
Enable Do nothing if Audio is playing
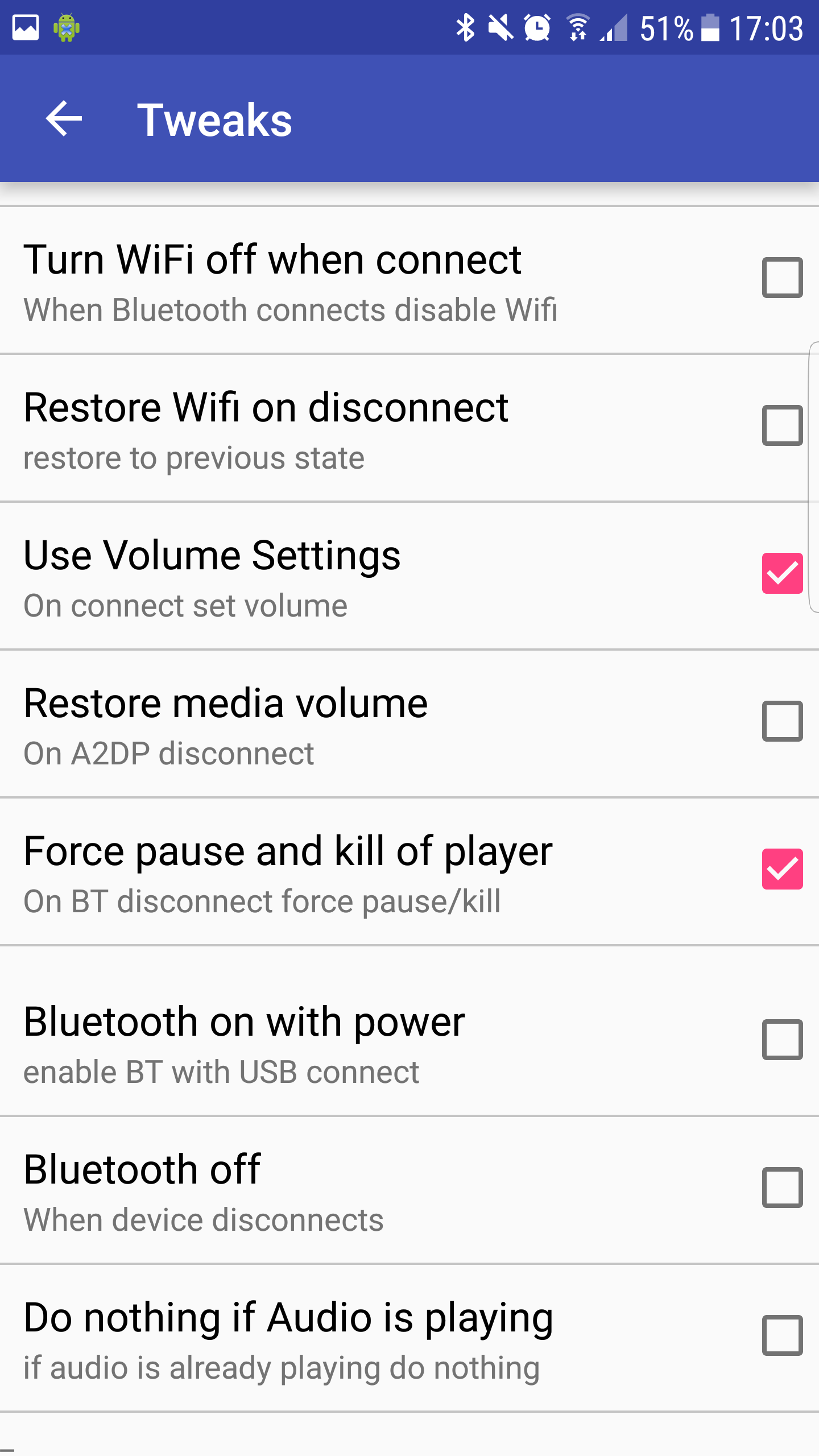pyautogui.click(x=781, y=1337)
